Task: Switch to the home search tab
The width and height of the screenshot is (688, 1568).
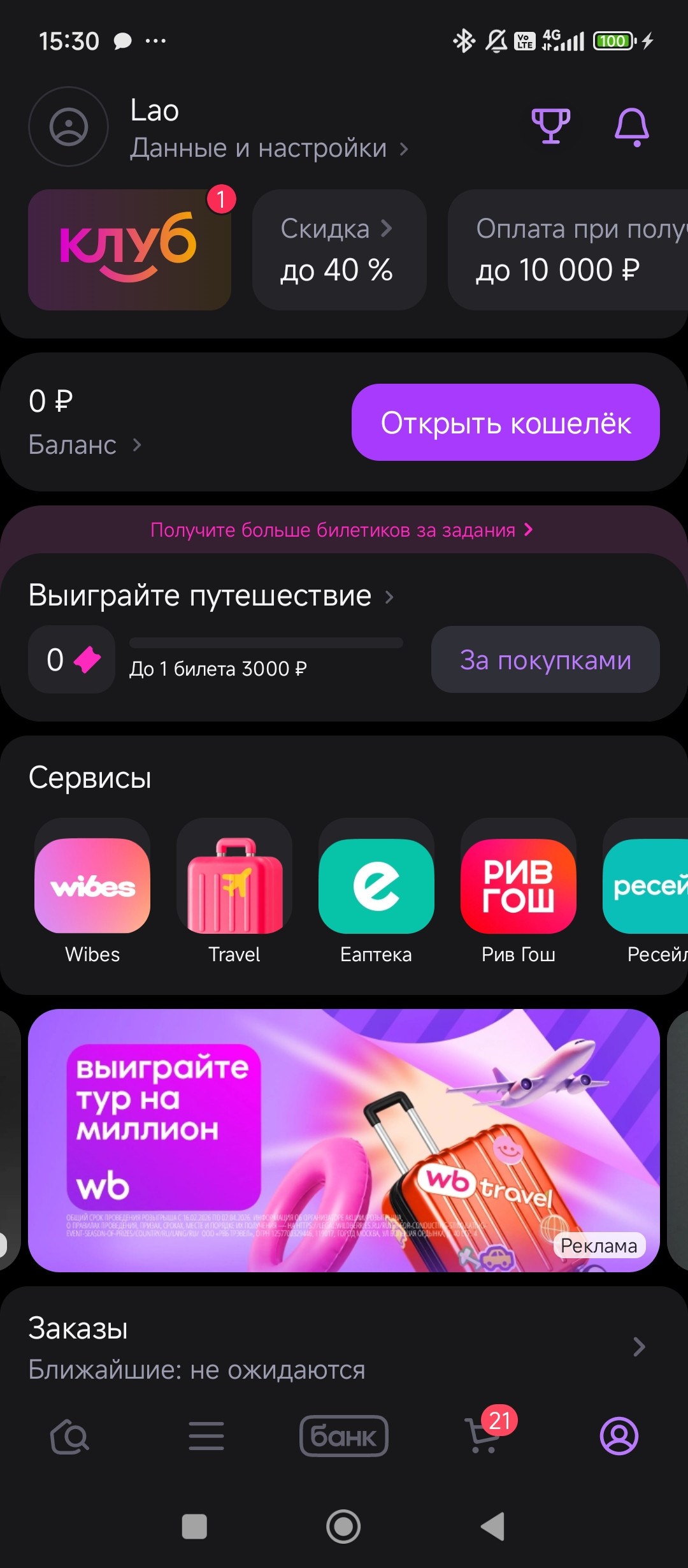Action: (x=69, y=1437)
